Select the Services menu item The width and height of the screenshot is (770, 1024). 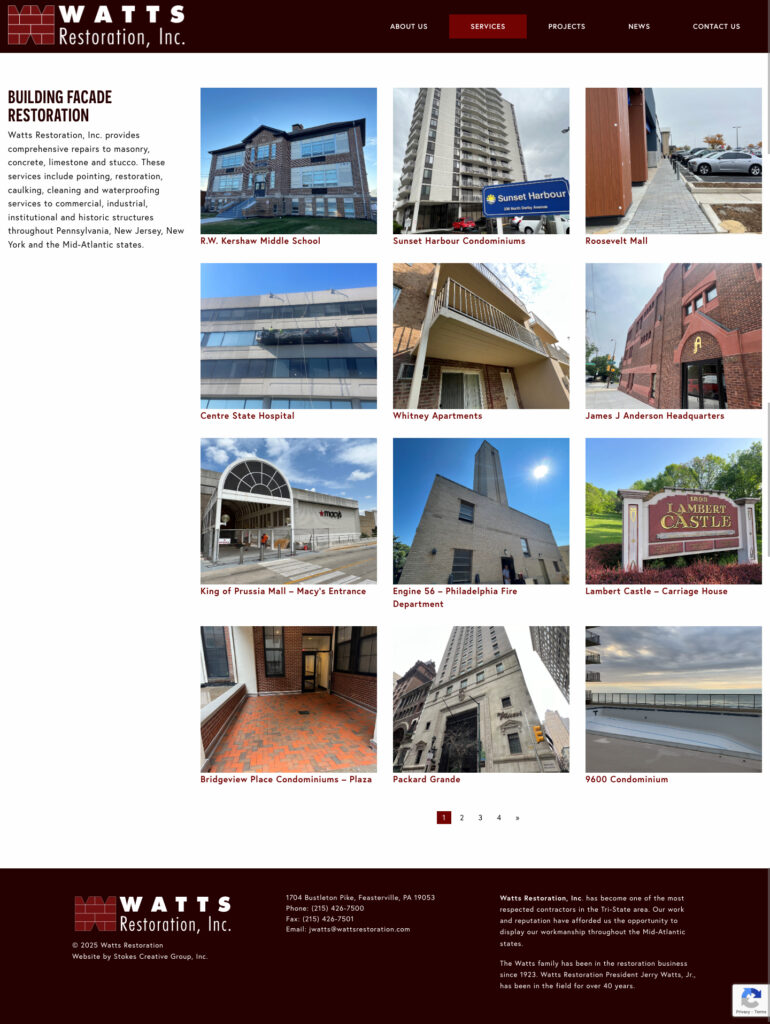click(488, 27)
